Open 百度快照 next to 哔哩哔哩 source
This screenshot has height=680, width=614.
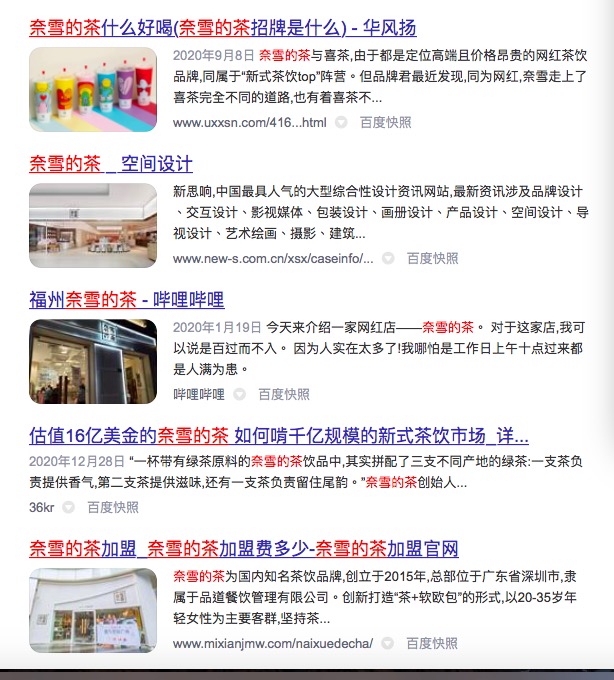[x=284, y=394]
